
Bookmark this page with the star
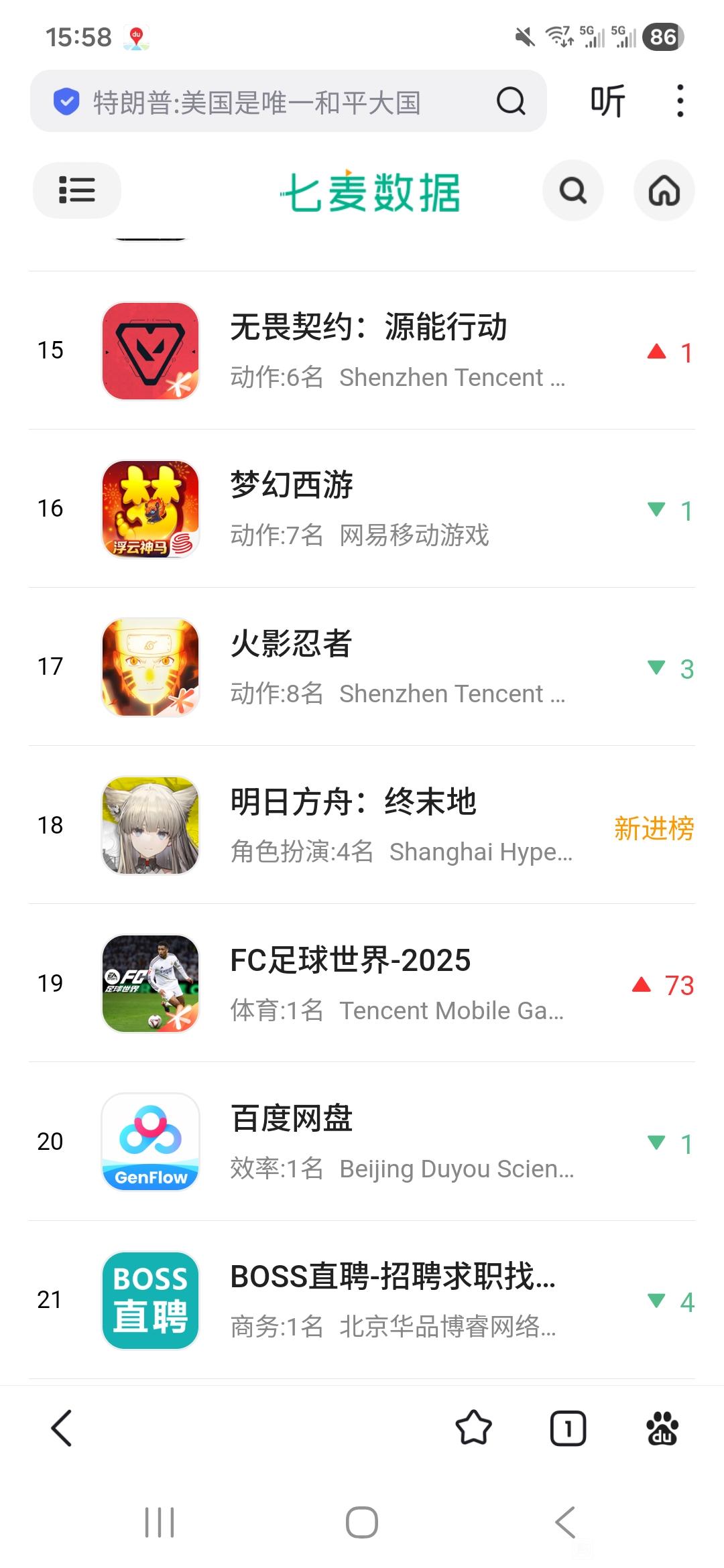[x=473, y=1428]
